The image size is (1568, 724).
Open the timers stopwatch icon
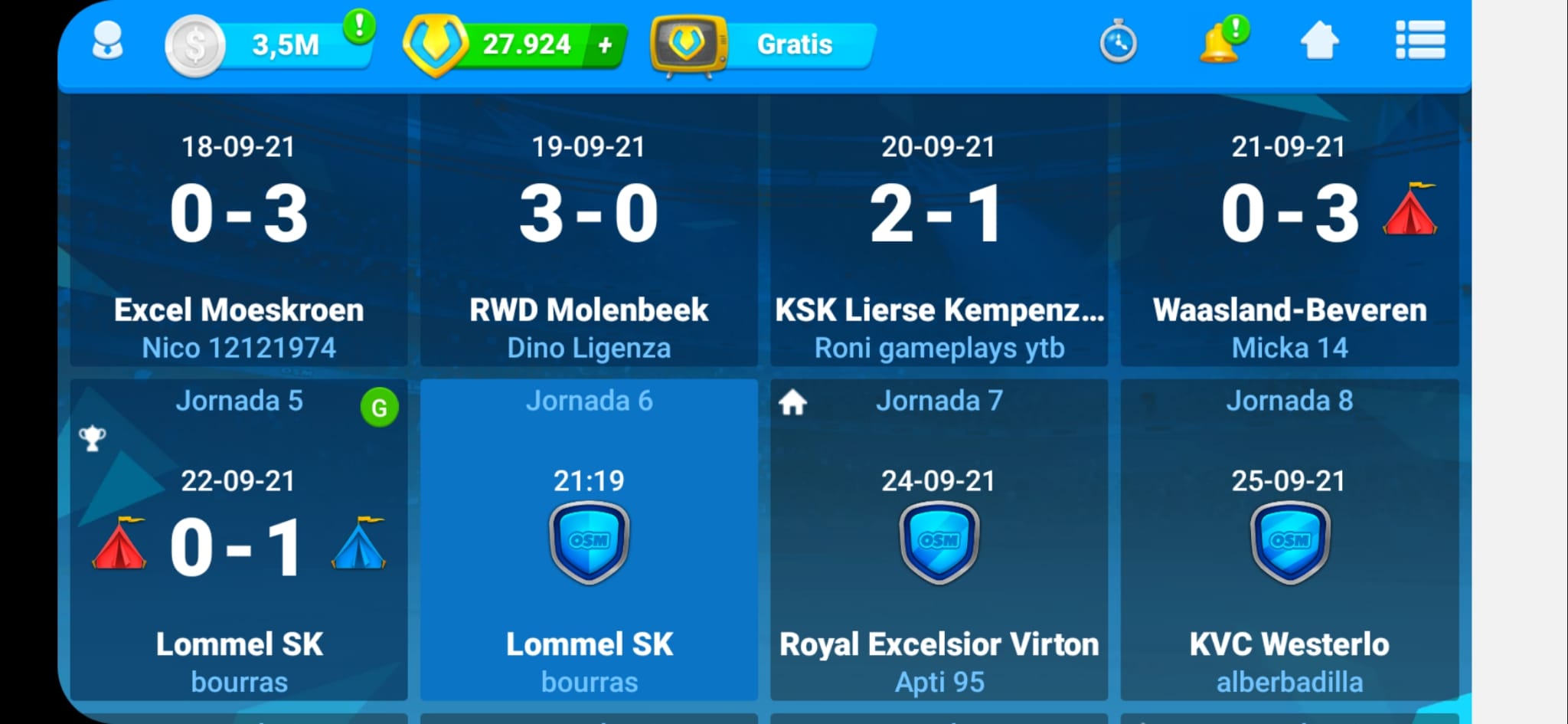coord(1118,43)
